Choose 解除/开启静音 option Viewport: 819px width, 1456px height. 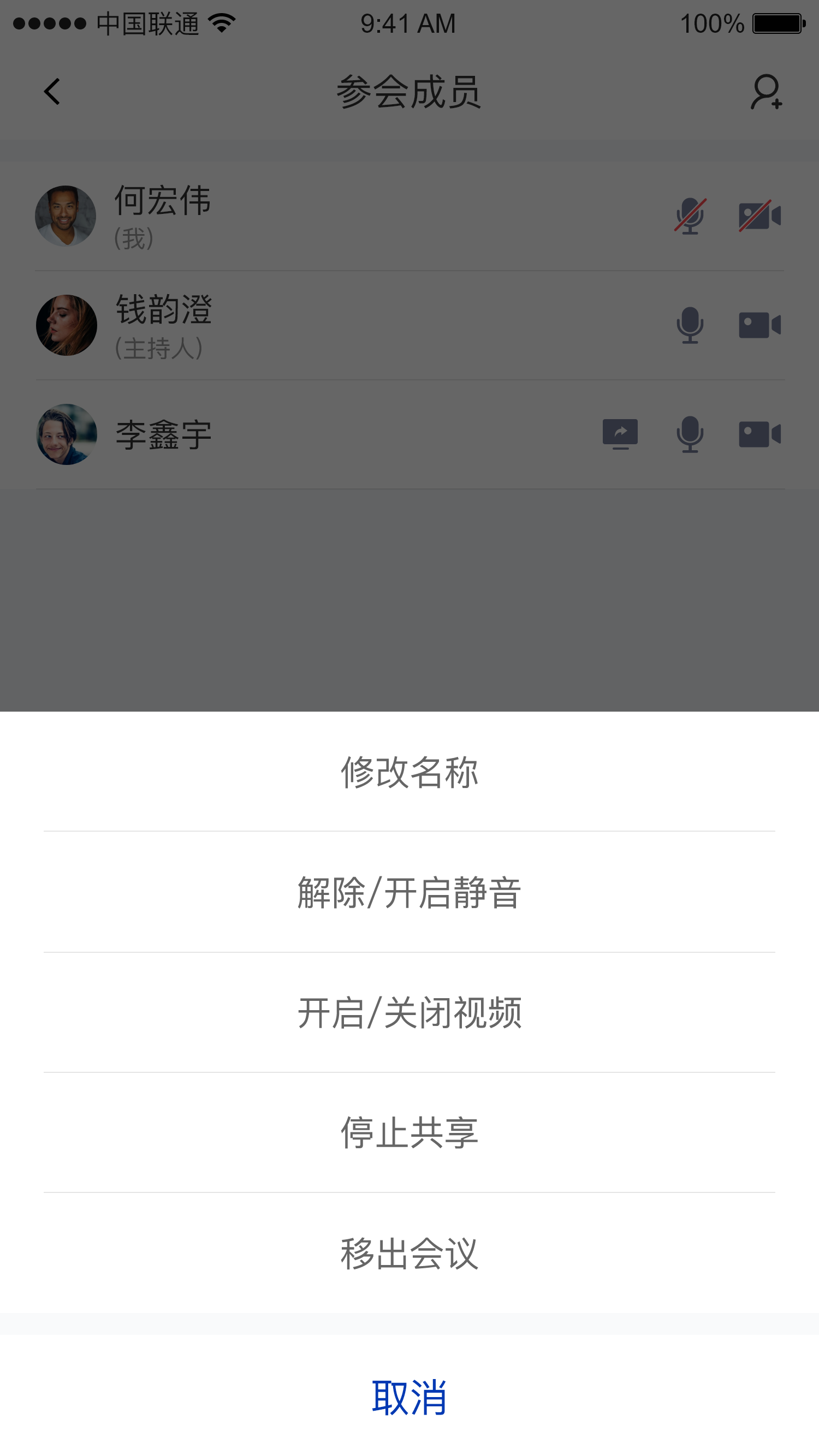(409, 892)
